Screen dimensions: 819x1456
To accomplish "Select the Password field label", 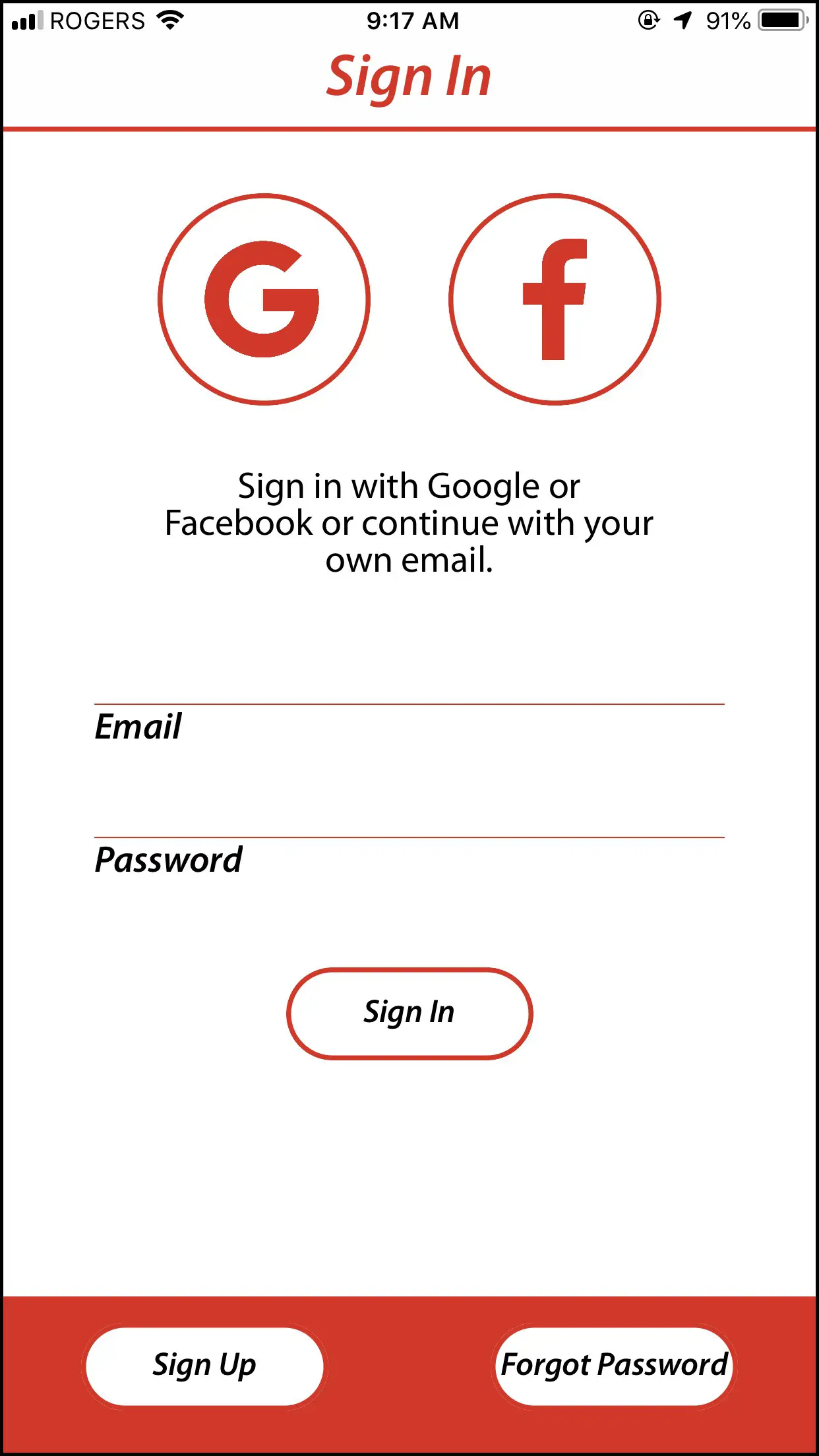I will pyautogui.click(x=168, y=859).
